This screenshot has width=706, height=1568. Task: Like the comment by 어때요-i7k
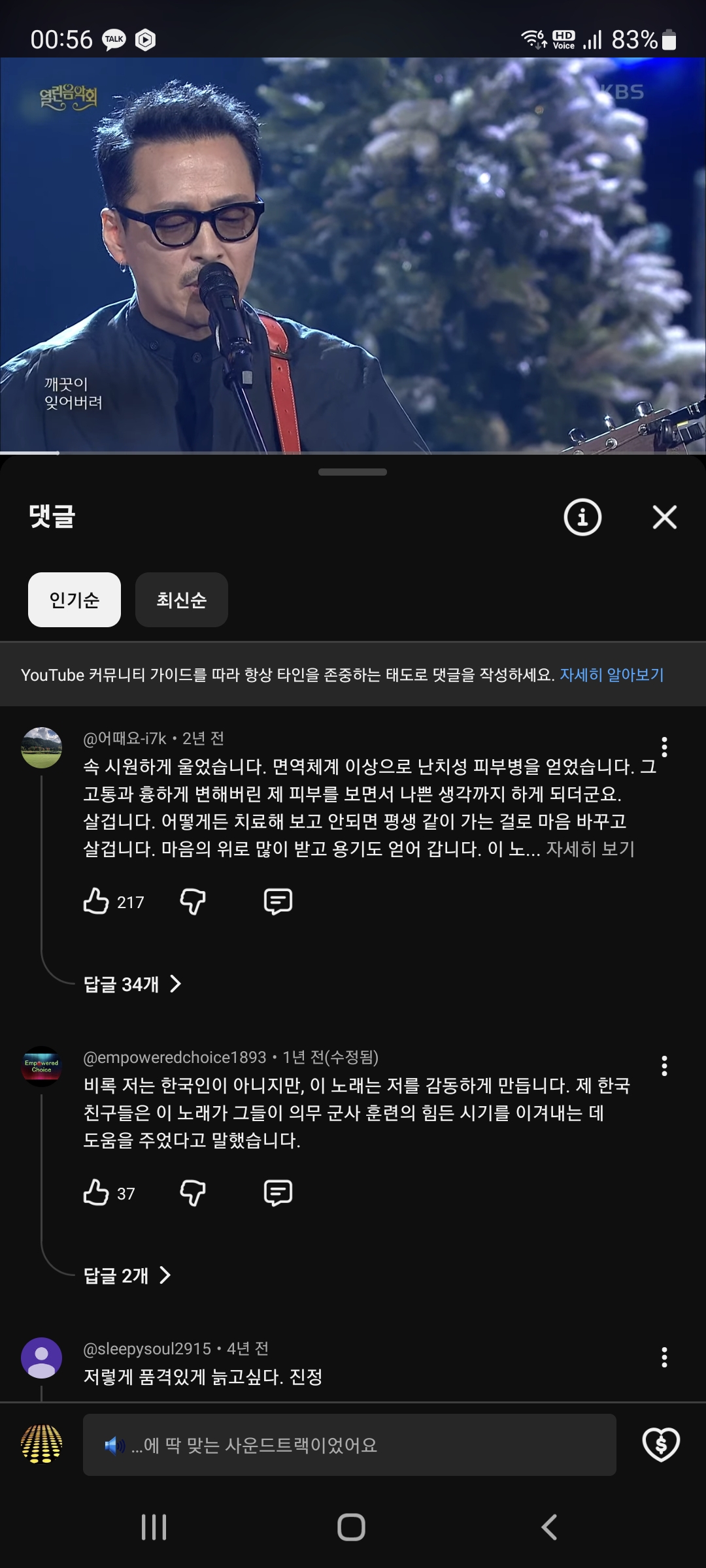coord(96,902)
